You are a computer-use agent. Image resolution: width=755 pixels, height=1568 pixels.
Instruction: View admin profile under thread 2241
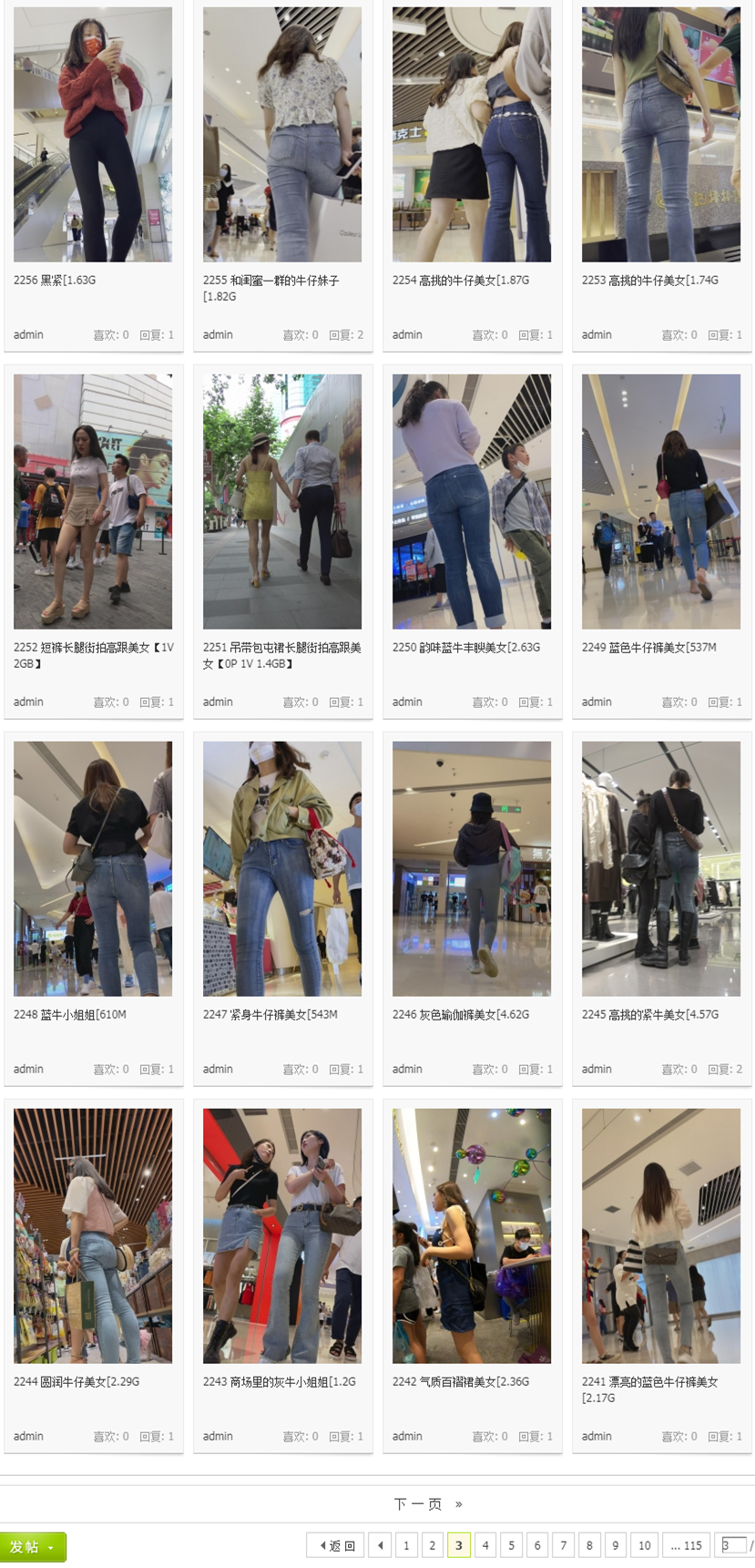(x=597, y=1436)
